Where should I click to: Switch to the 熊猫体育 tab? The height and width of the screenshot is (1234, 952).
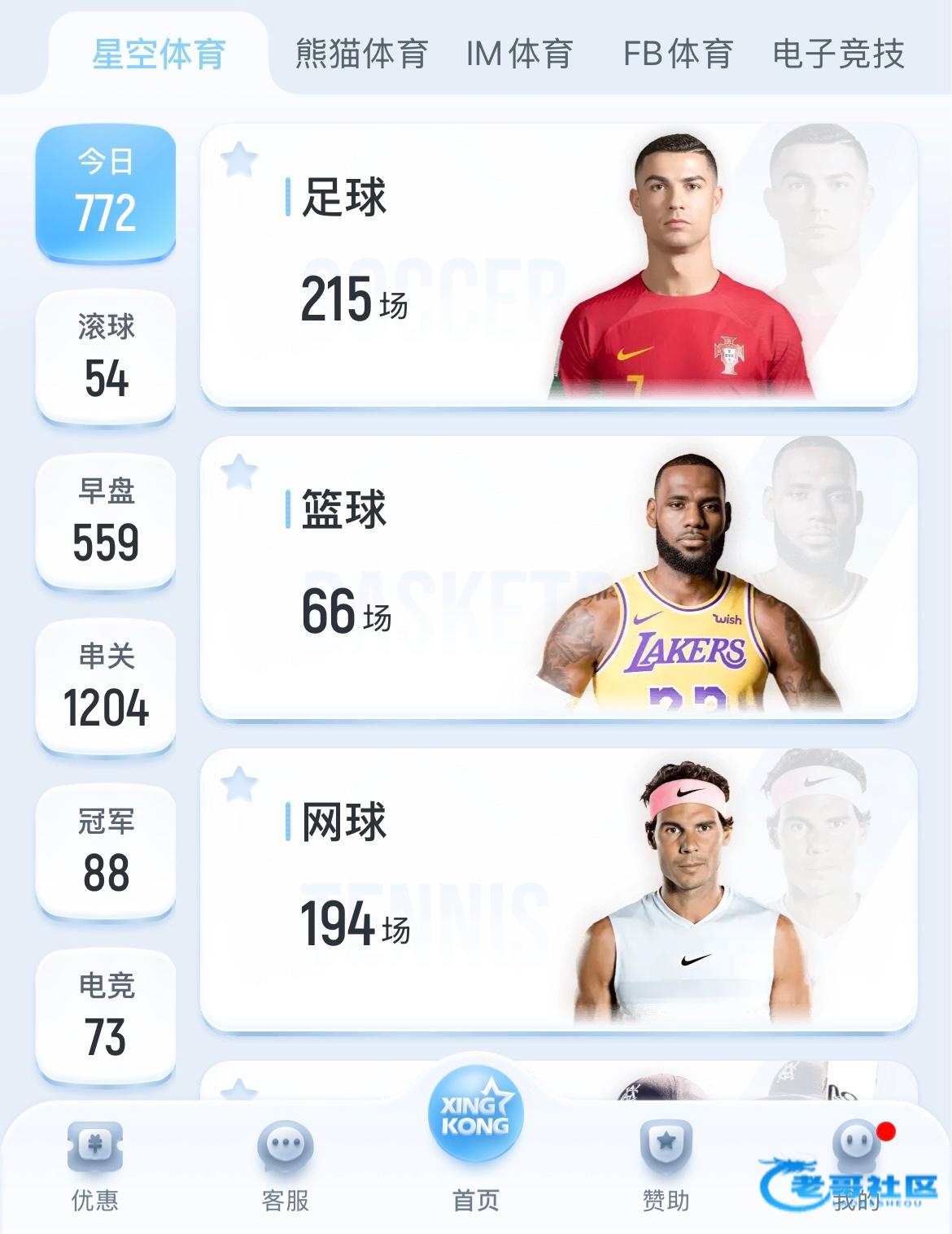[x=361, y=54]
